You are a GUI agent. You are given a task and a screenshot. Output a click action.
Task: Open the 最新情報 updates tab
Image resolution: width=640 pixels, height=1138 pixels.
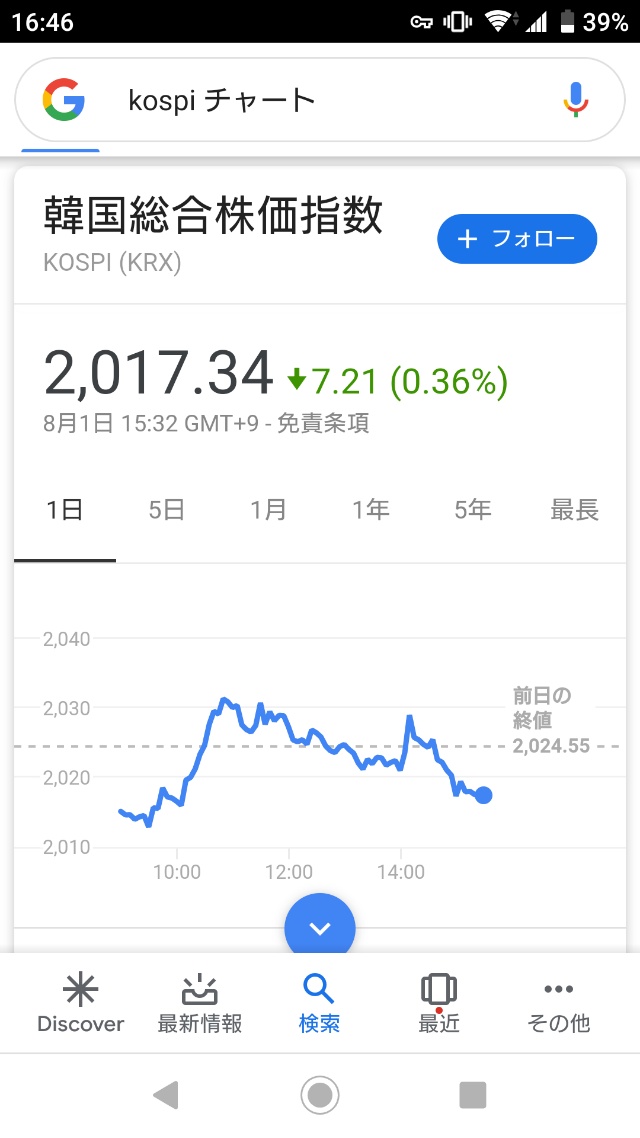200,1004
